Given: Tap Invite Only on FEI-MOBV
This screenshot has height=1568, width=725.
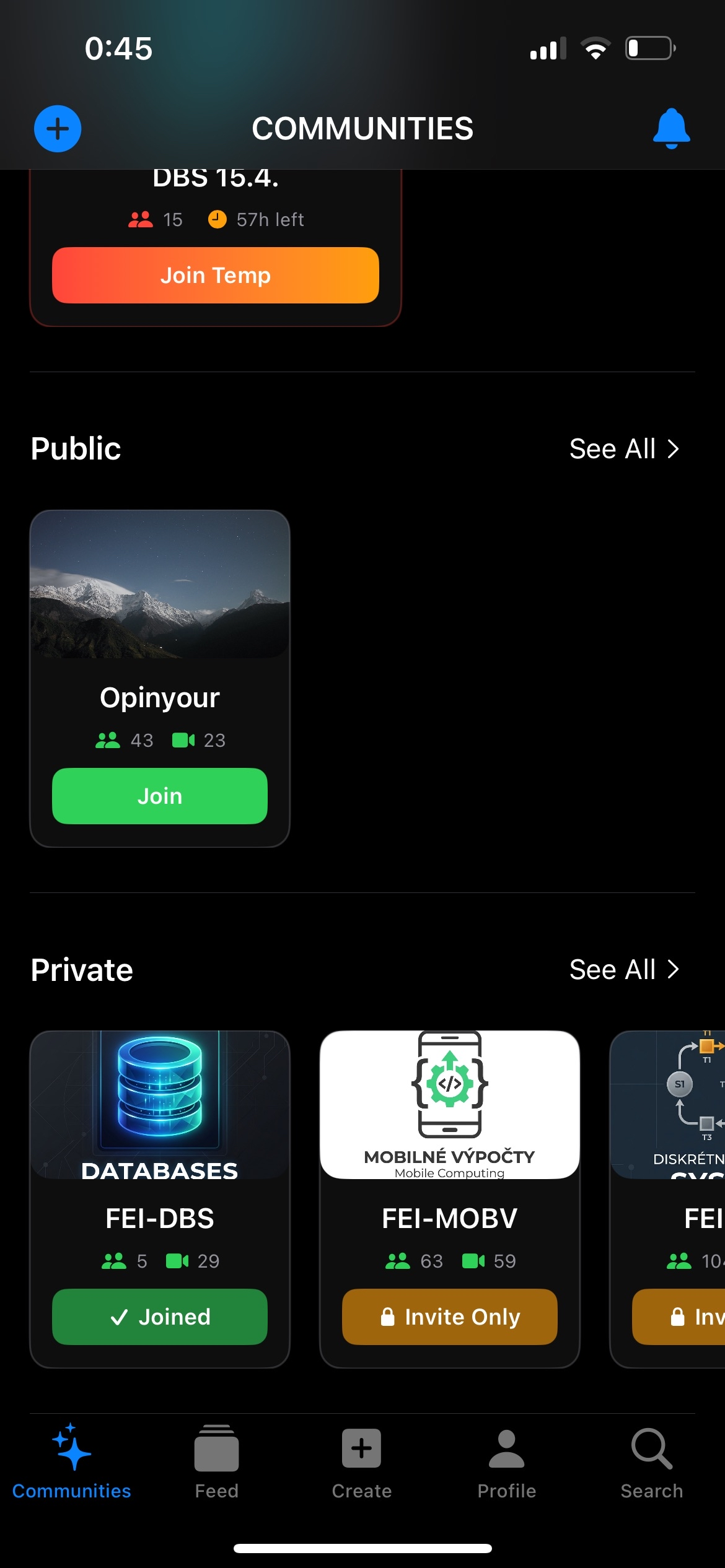Looking at the screenshot, I should (450, 1317).
